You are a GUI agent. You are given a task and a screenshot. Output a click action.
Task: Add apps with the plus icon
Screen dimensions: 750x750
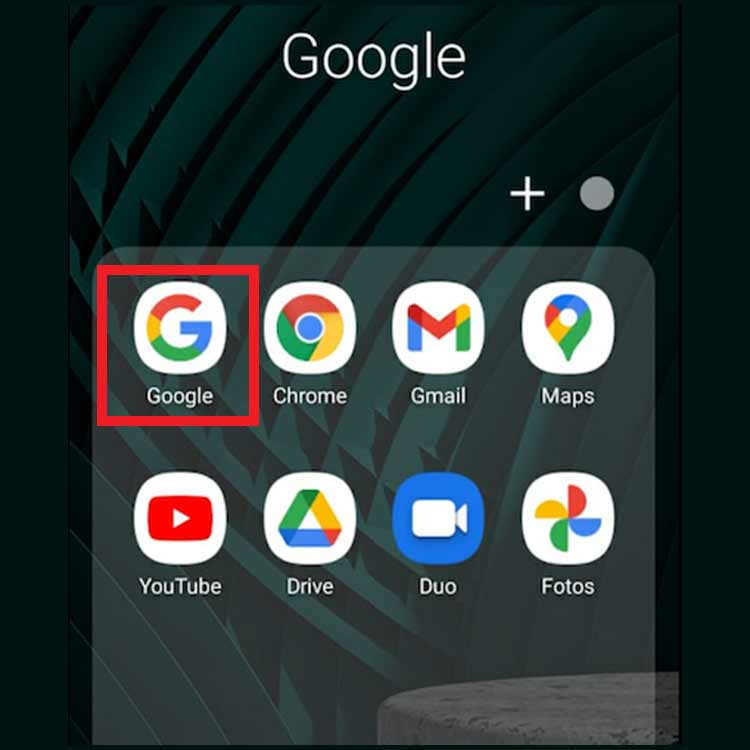527,194
